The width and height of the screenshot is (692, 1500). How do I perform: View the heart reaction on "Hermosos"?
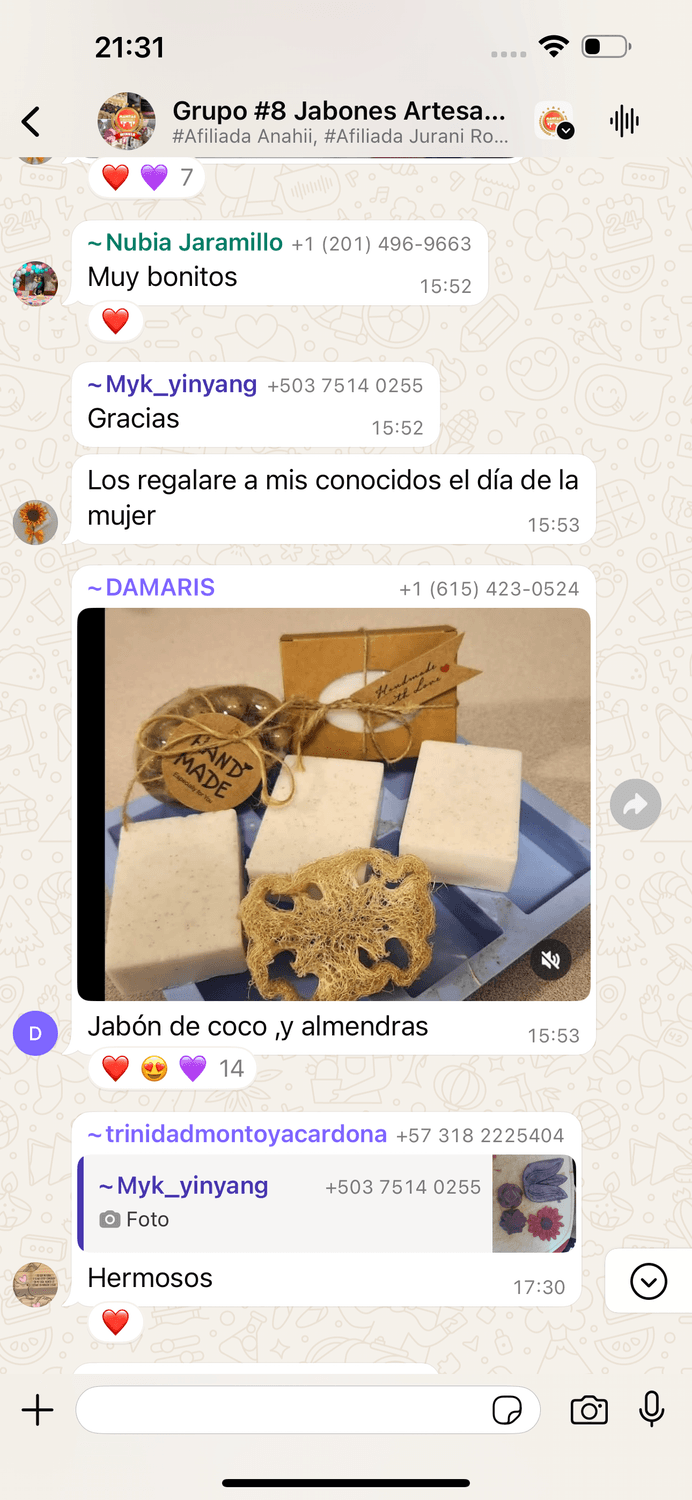pyautogui.click(x=116, y=1322)
